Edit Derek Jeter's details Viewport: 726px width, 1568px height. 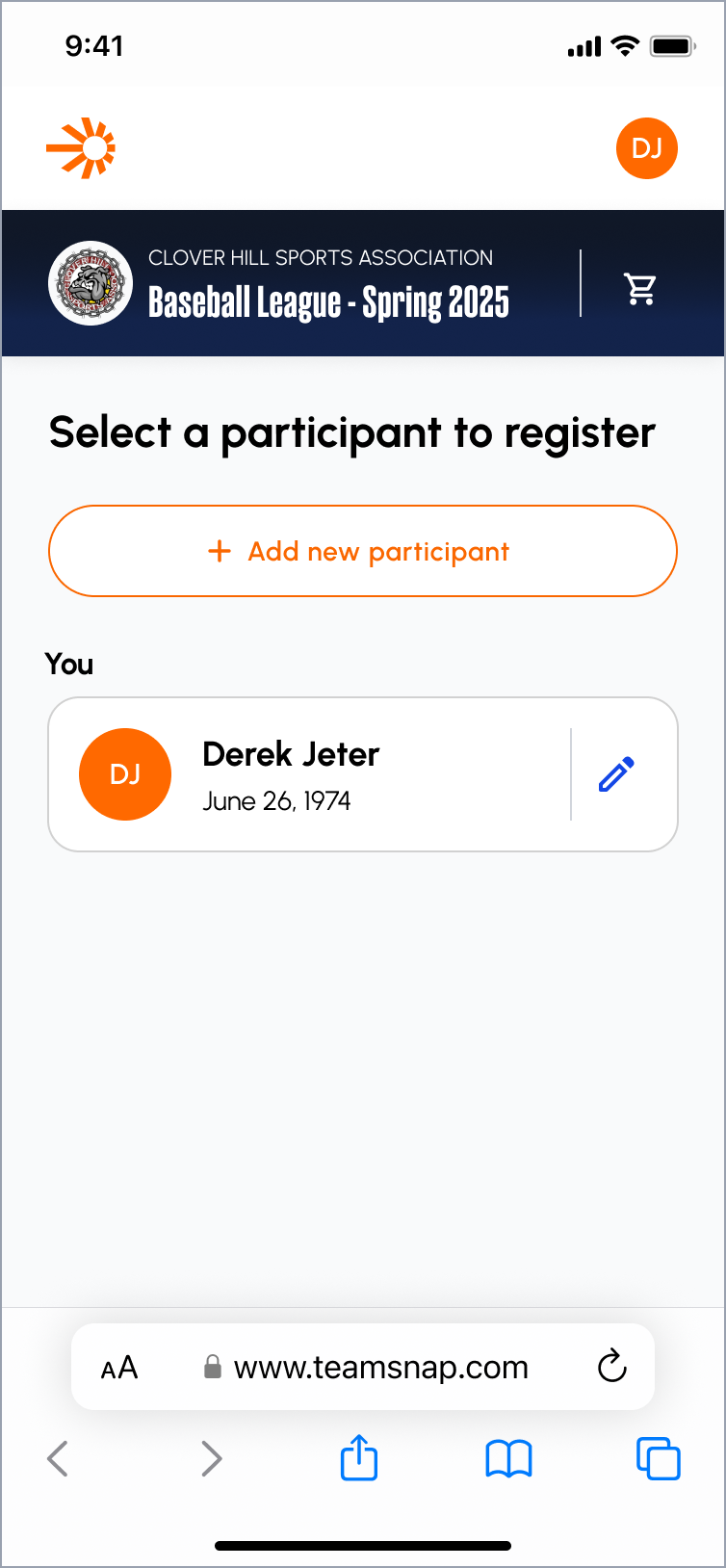[x=616, y=774]
